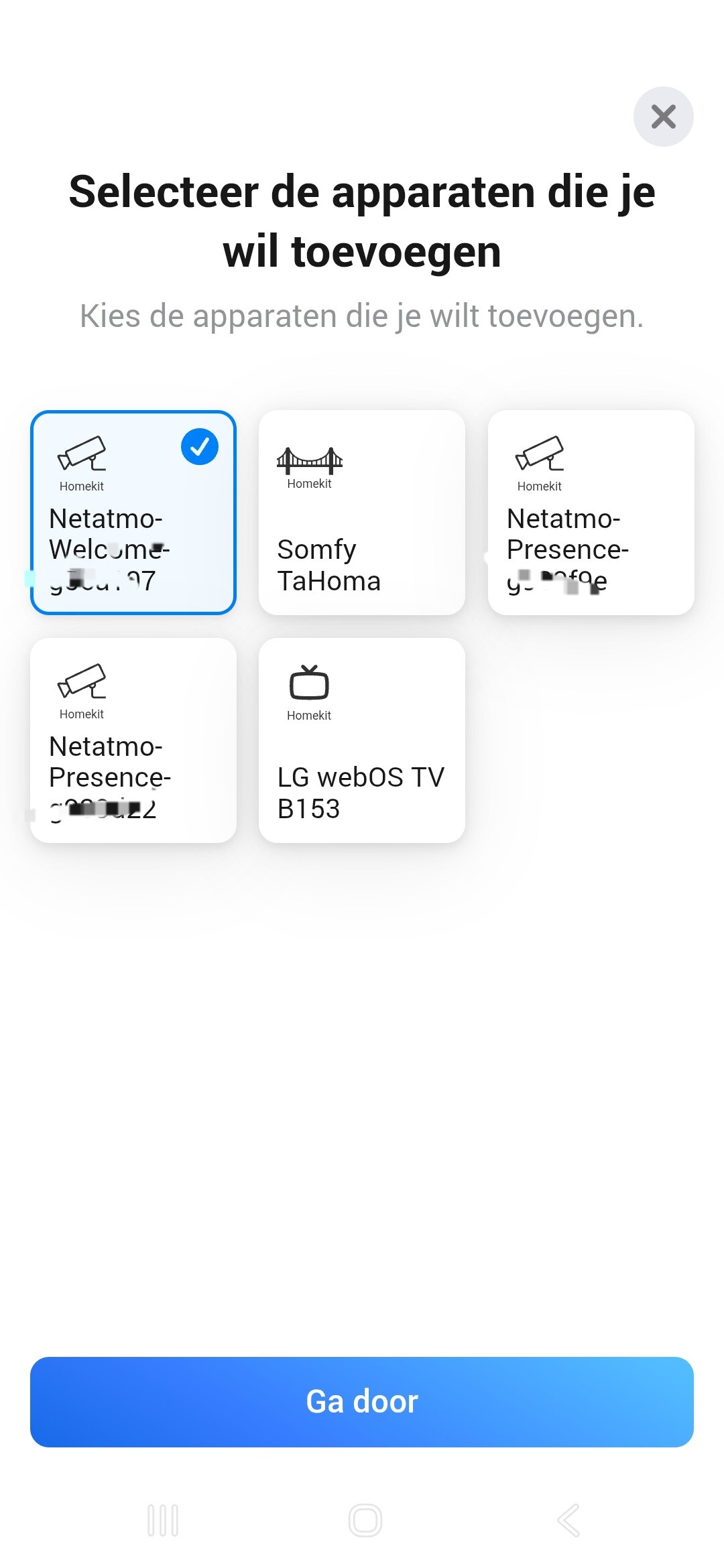Select the Netatmo-Presence card ending in f9e
Screen dimensions: 724x1568
click(x=591, y=513)
